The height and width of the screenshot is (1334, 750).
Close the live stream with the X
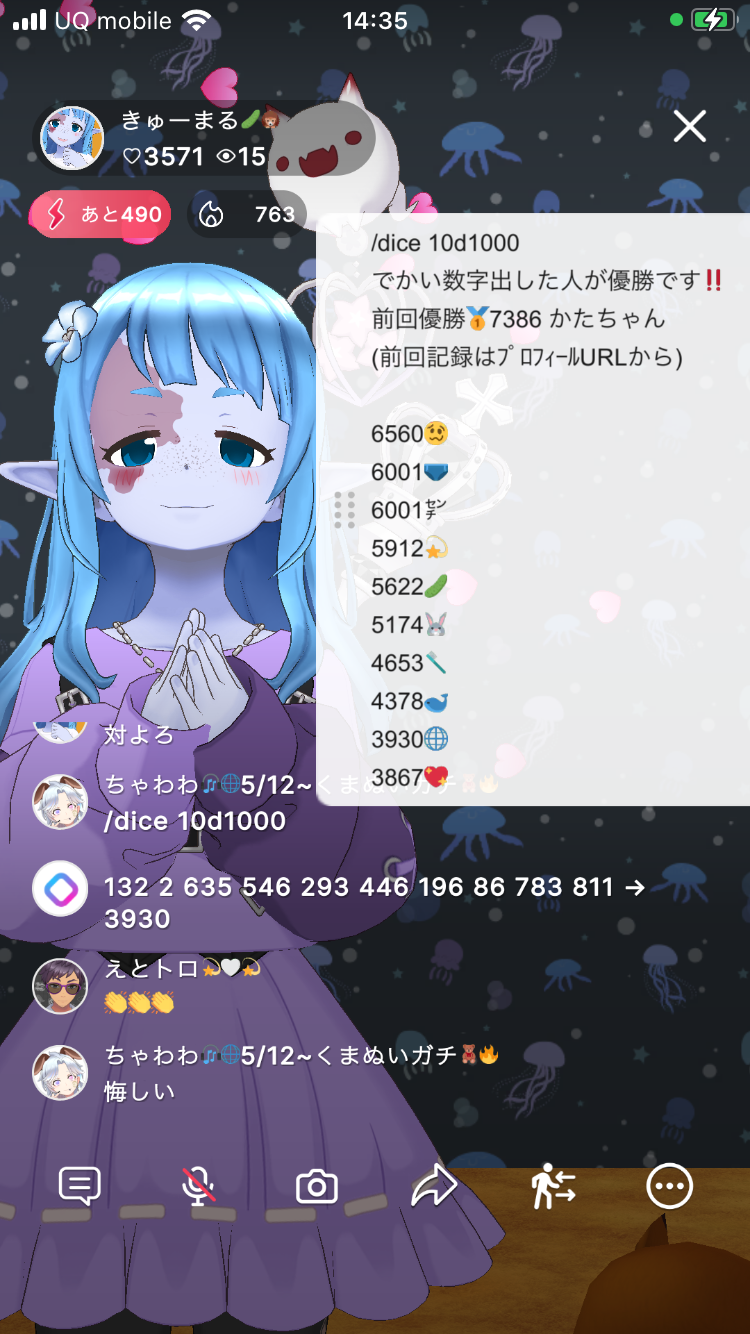(689, 126)
